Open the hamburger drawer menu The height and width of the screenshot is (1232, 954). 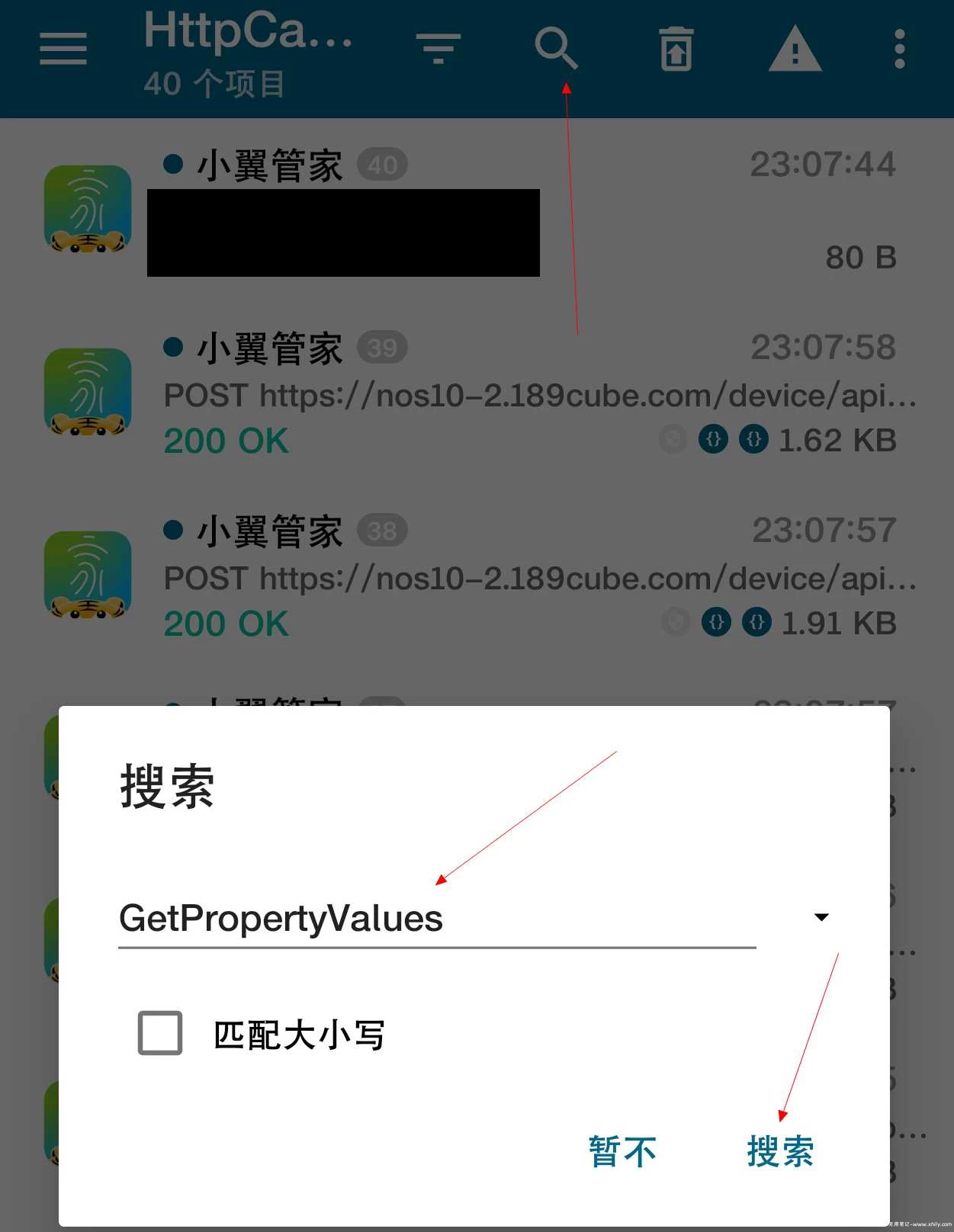pos(63,50)
